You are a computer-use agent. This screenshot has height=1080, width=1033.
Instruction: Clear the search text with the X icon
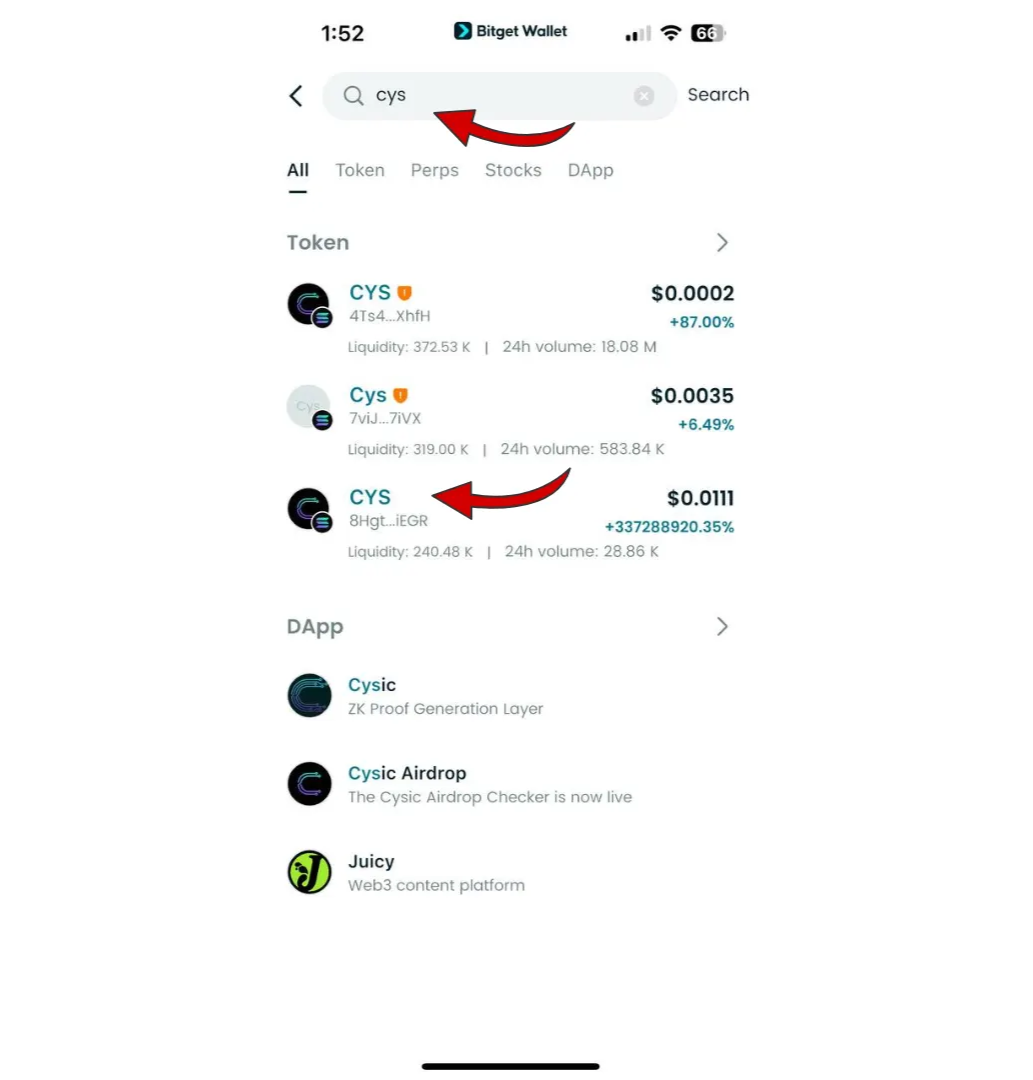644,96
